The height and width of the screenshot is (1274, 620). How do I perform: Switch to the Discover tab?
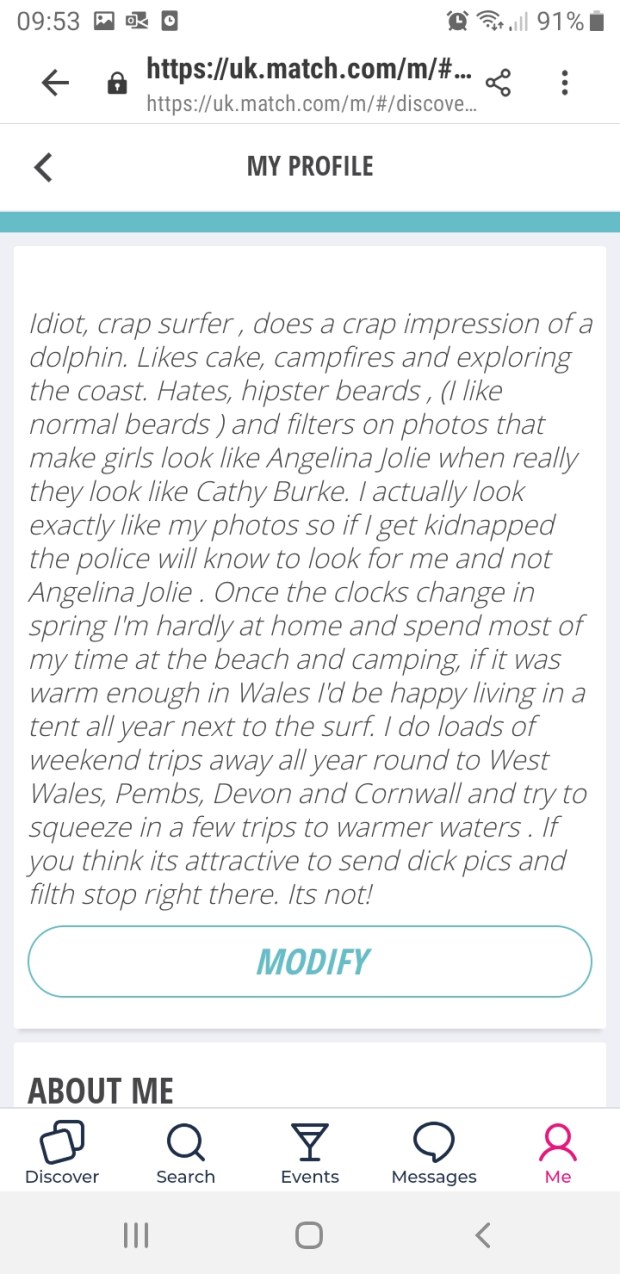(x=62, y=1153)
